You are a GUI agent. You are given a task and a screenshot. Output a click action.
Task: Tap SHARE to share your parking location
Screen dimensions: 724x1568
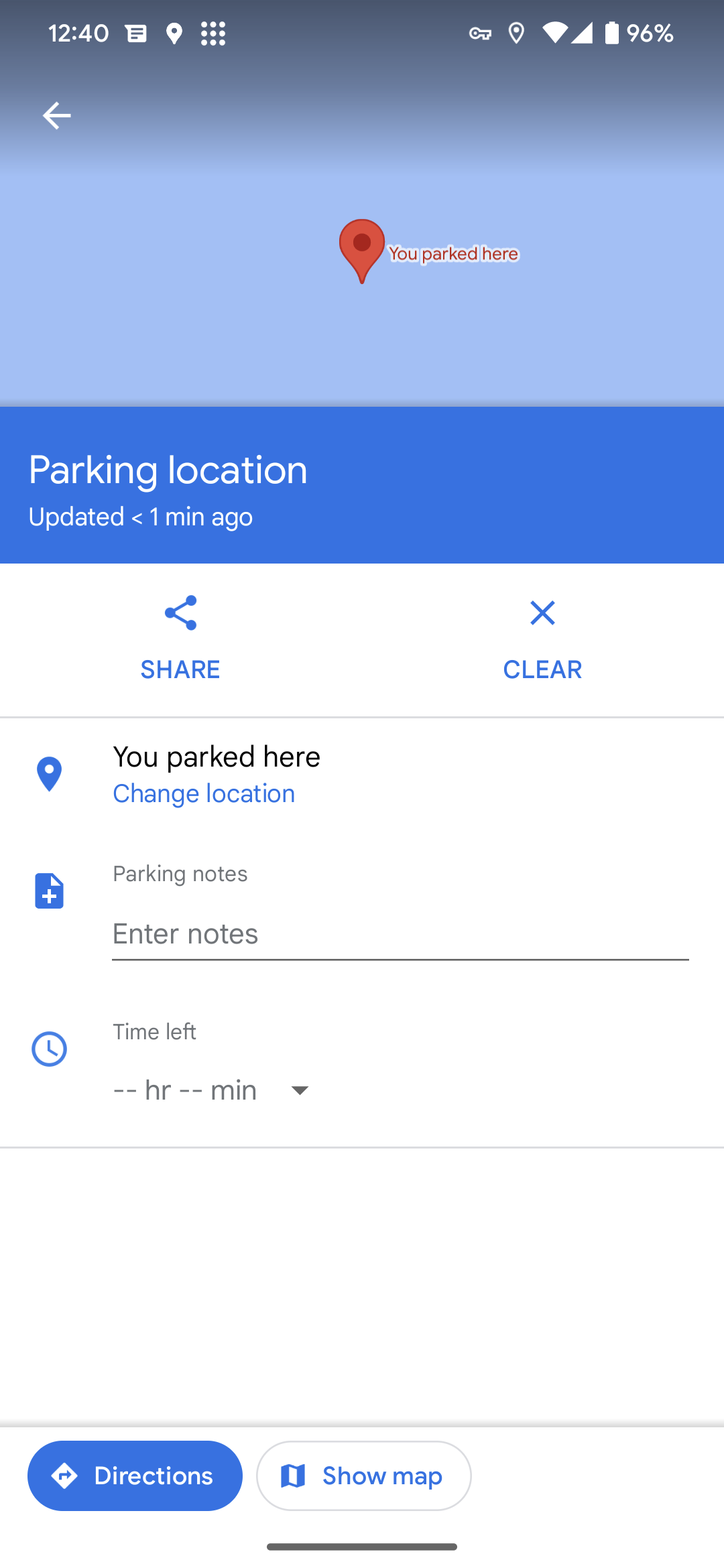click(180, 668)
